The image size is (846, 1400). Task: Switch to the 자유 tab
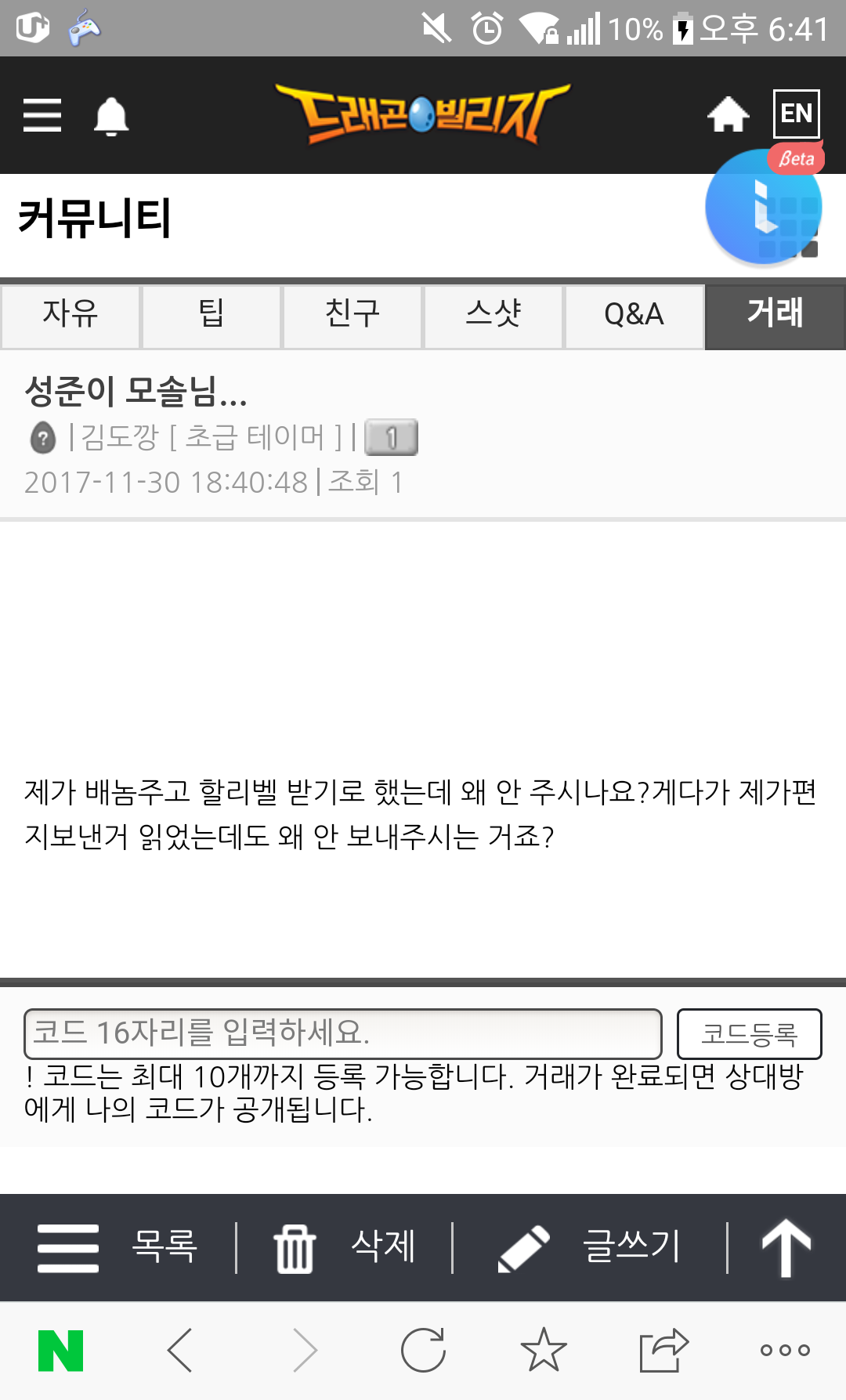70,315
